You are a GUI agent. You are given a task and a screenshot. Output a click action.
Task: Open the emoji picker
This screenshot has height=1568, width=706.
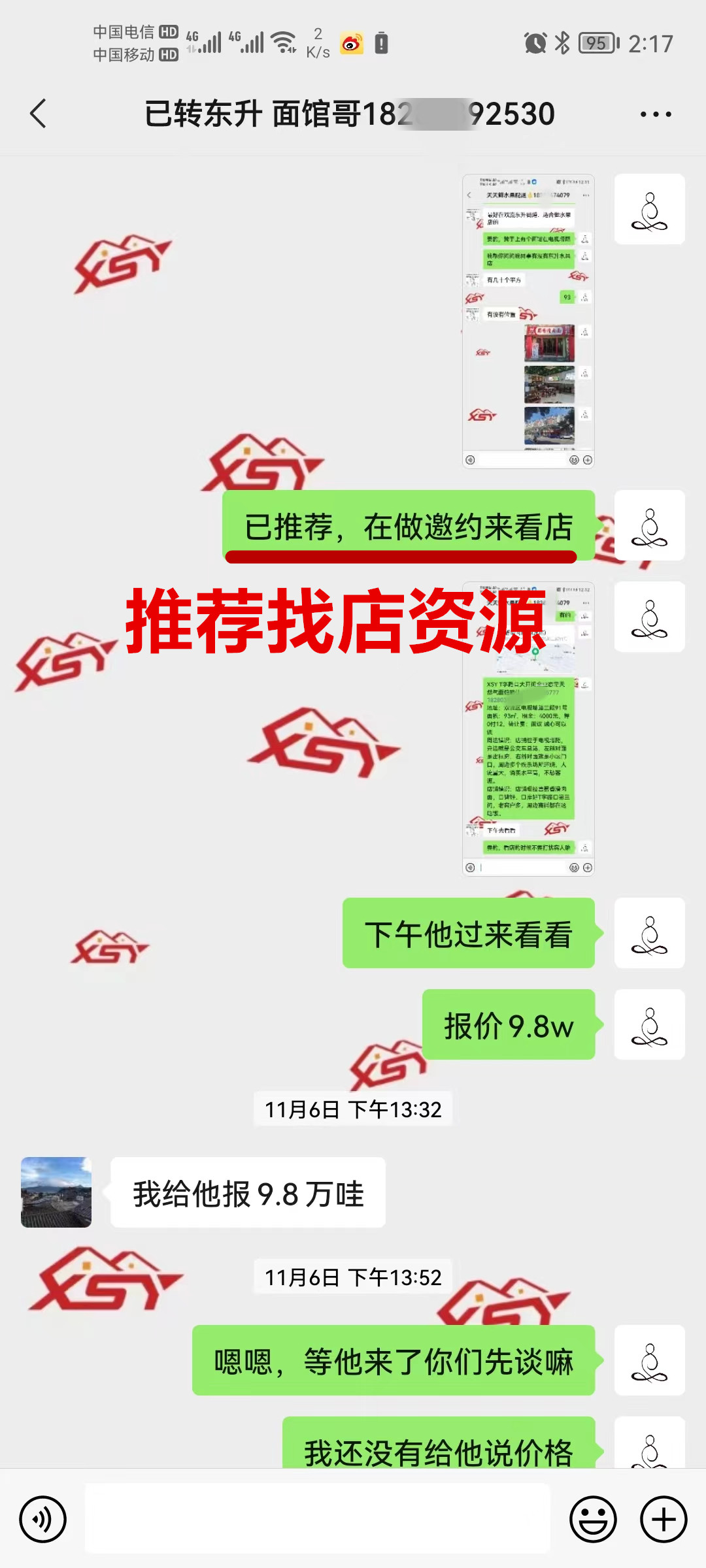coord(593,1519)
